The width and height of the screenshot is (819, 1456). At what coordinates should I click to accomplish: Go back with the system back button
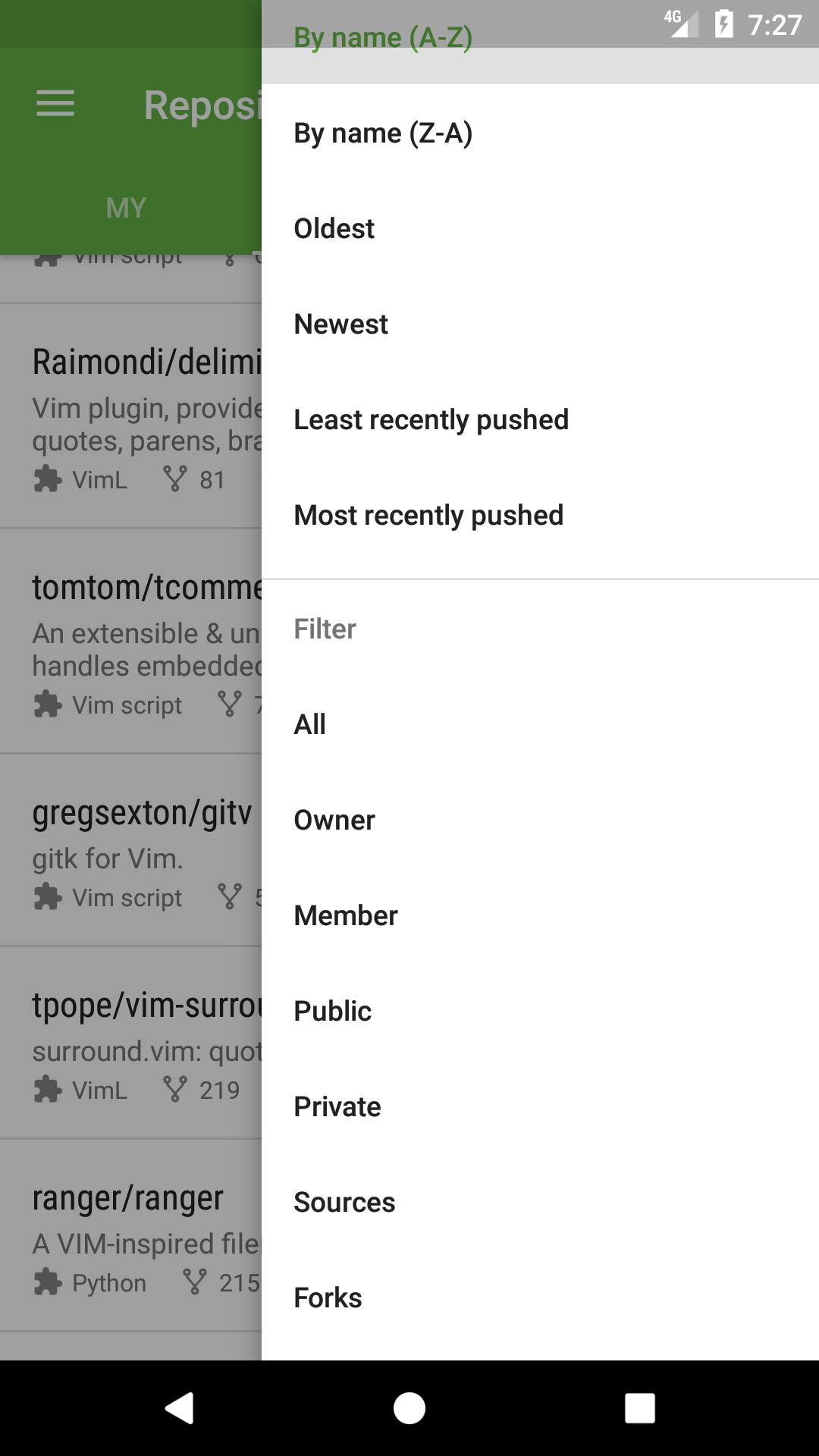click(x=180, y=1408)
